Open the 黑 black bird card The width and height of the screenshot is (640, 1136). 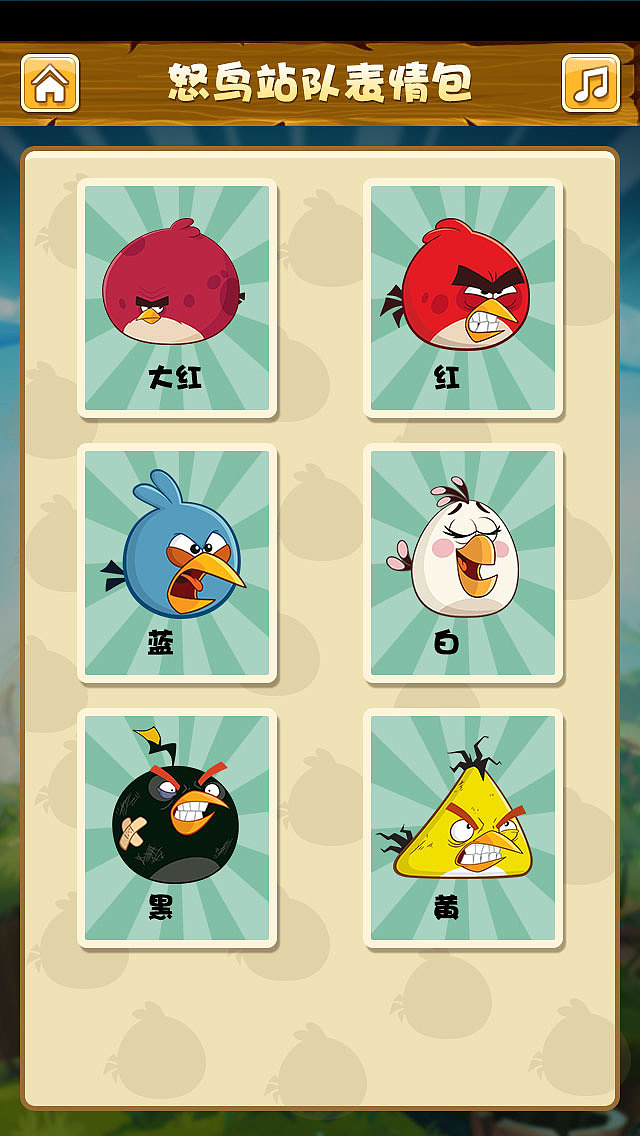177,829
